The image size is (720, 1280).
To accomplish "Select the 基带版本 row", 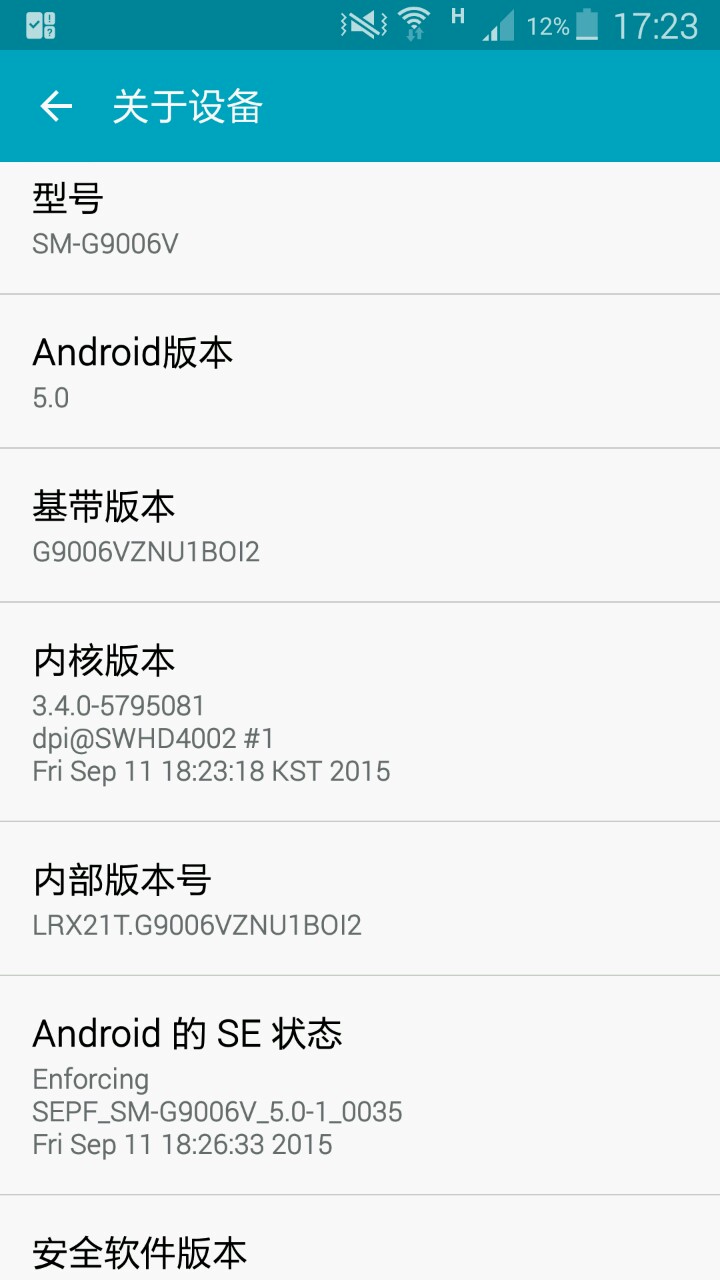I will (360, 526).
